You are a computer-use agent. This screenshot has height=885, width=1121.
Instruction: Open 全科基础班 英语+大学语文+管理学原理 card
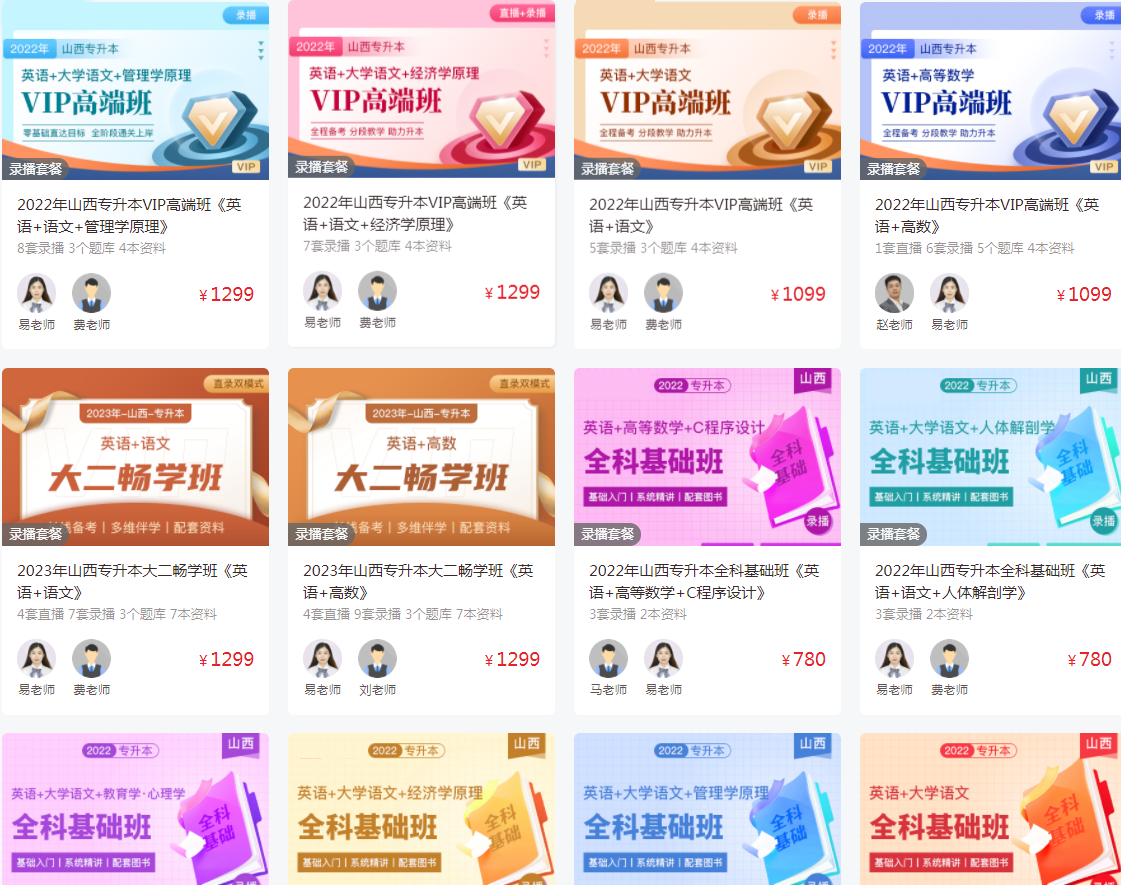[x=706, y=810]
